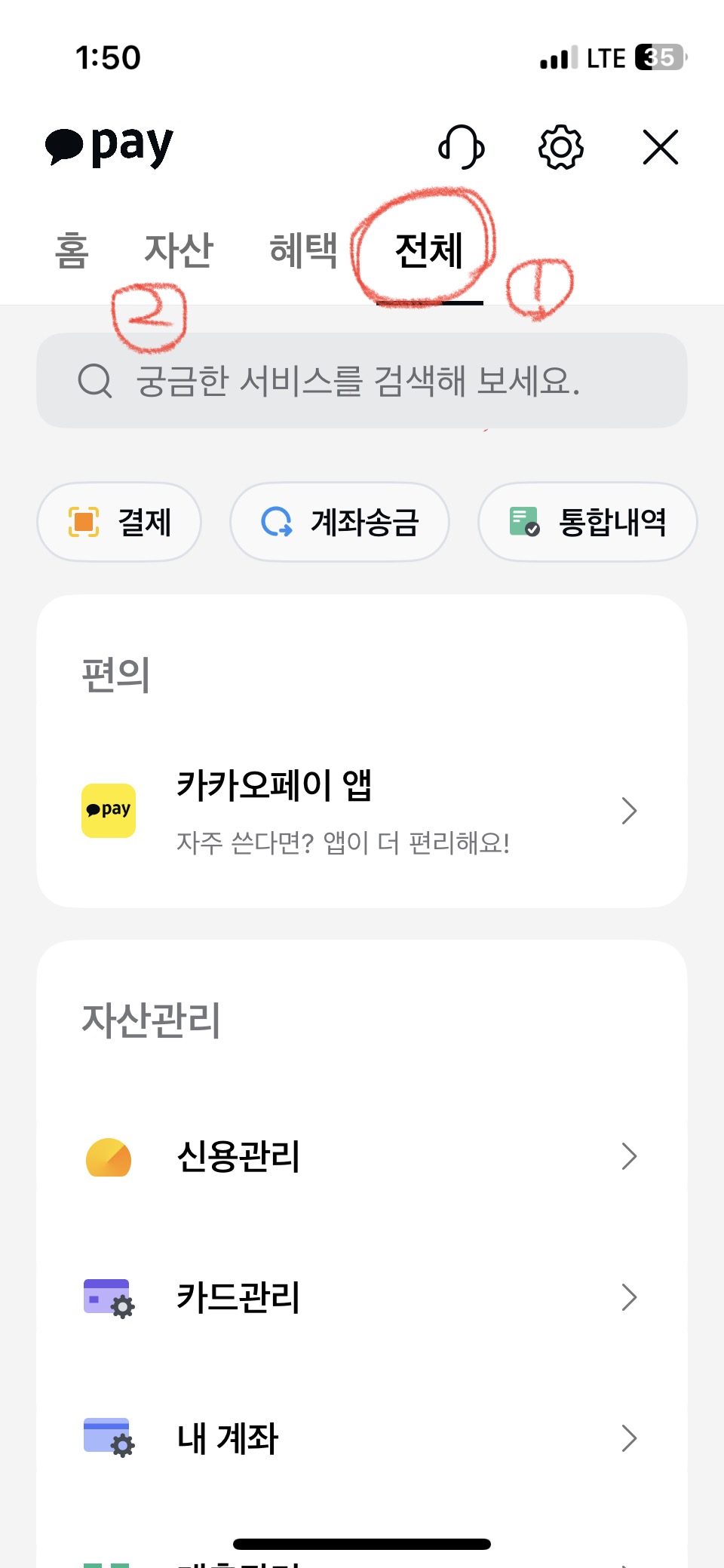Select the 전체 tab
The image size is (724, 1568).
click(429, 250)
